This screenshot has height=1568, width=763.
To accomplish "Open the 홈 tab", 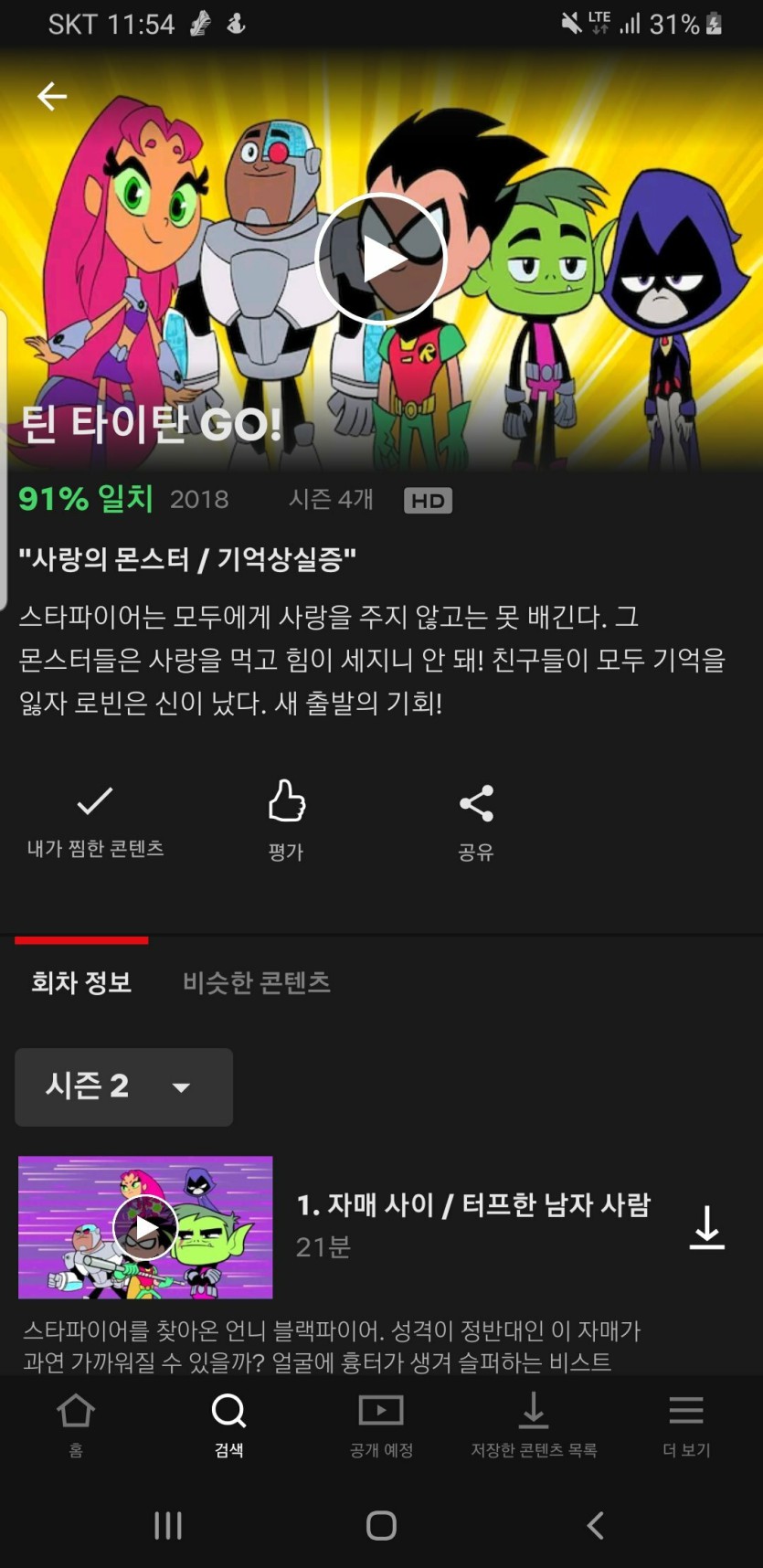I will (x=76, y=1424).
